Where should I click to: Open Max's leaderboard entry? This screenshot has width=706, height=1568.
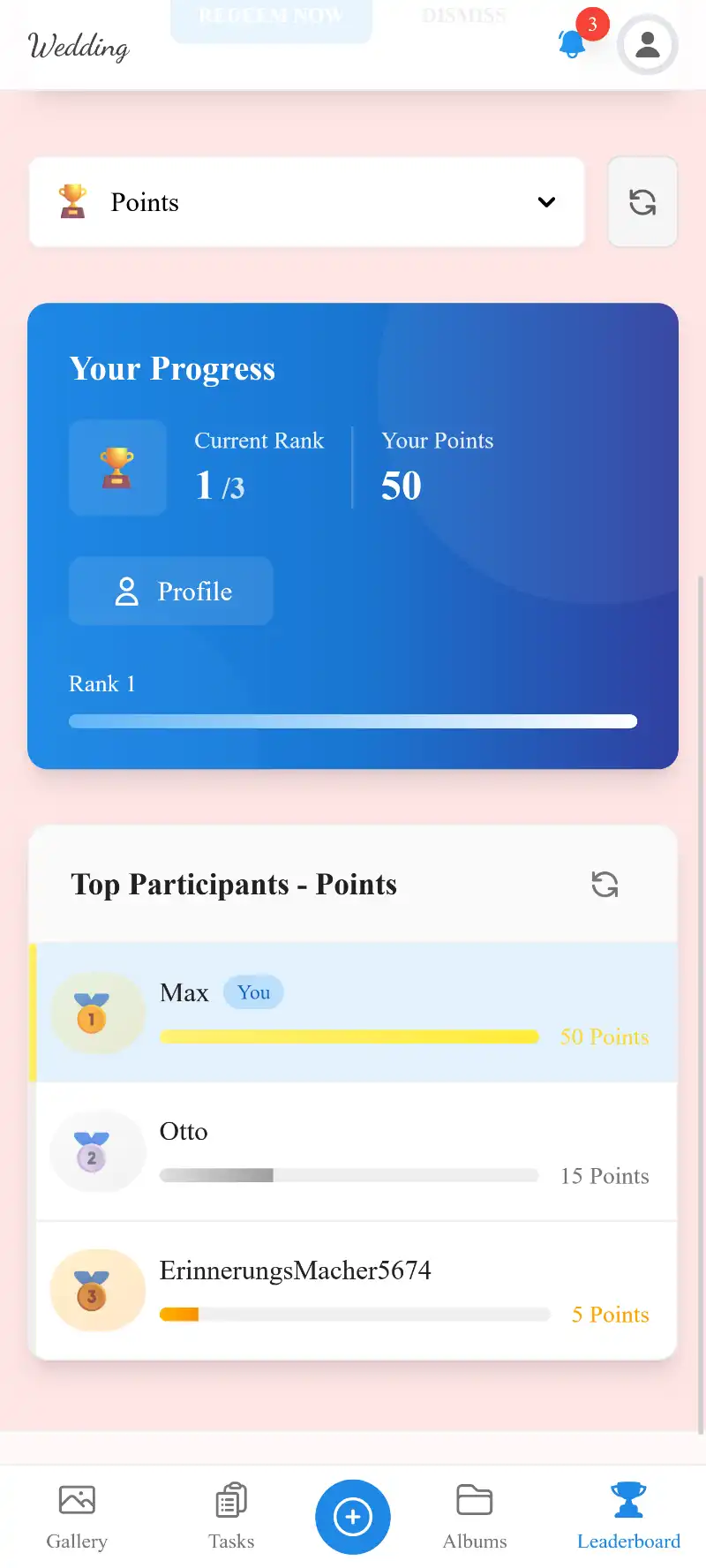(353, 1013)
